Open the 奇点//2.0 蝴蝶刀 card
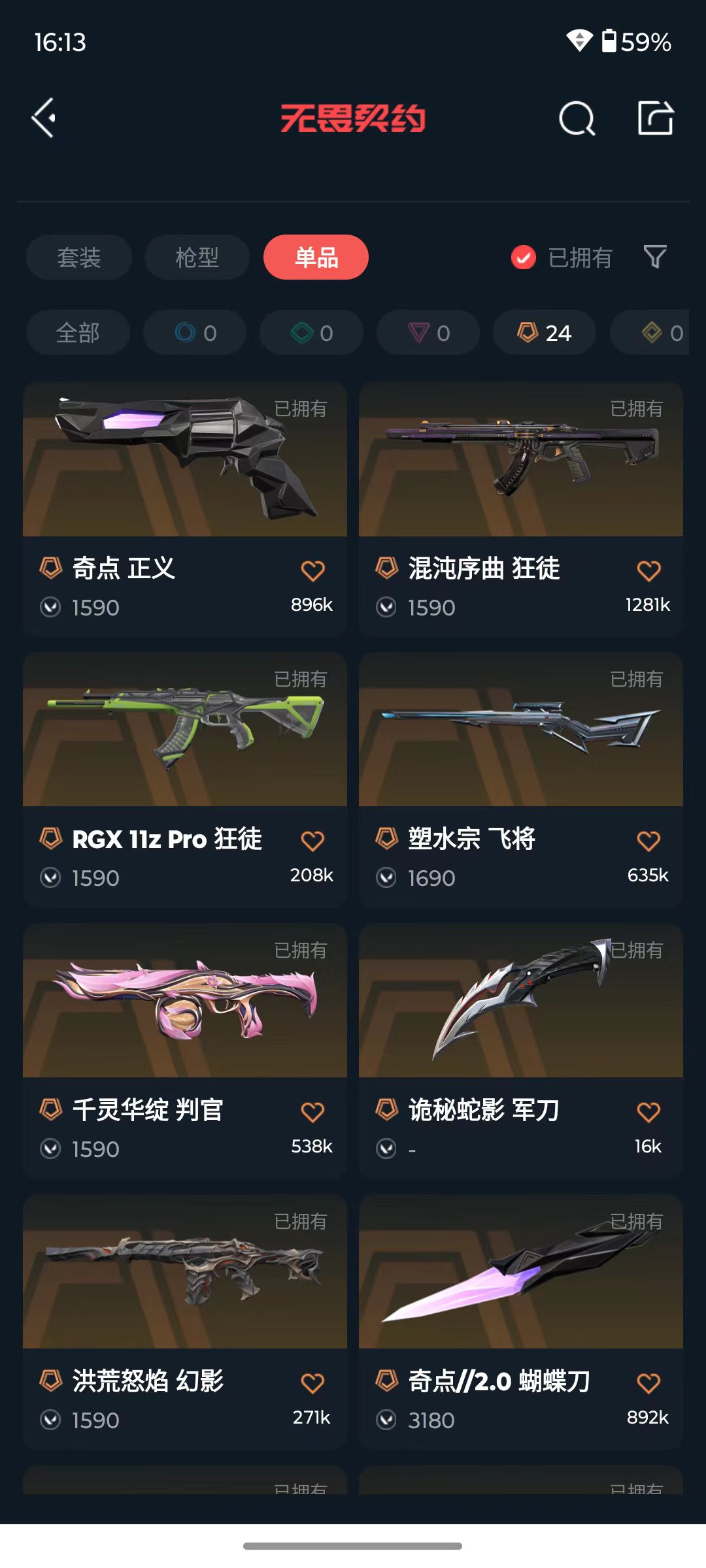 (x=521, y=1322)
